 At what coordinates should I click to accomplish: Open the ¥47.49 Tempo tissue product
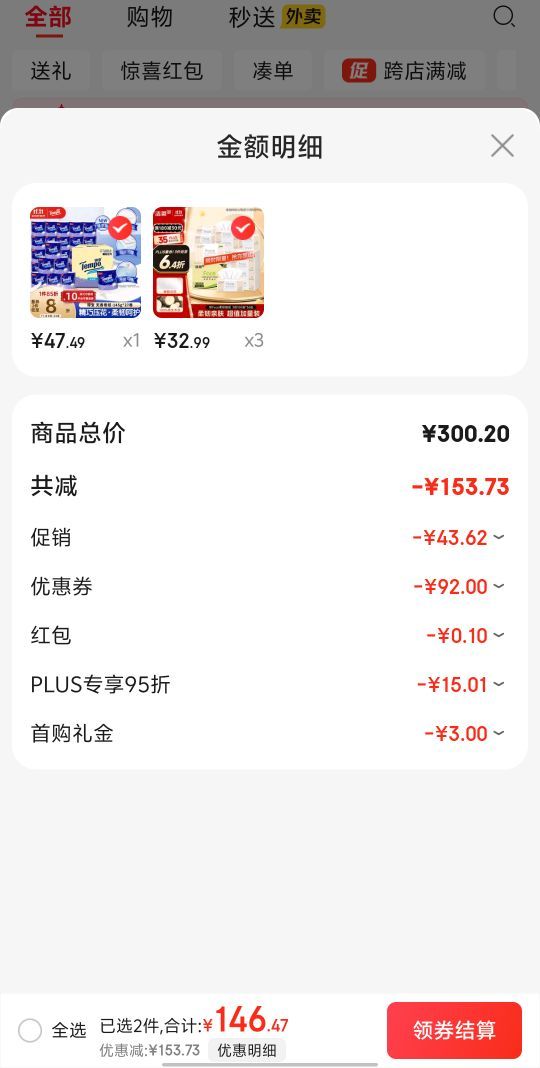pos(85,262)
